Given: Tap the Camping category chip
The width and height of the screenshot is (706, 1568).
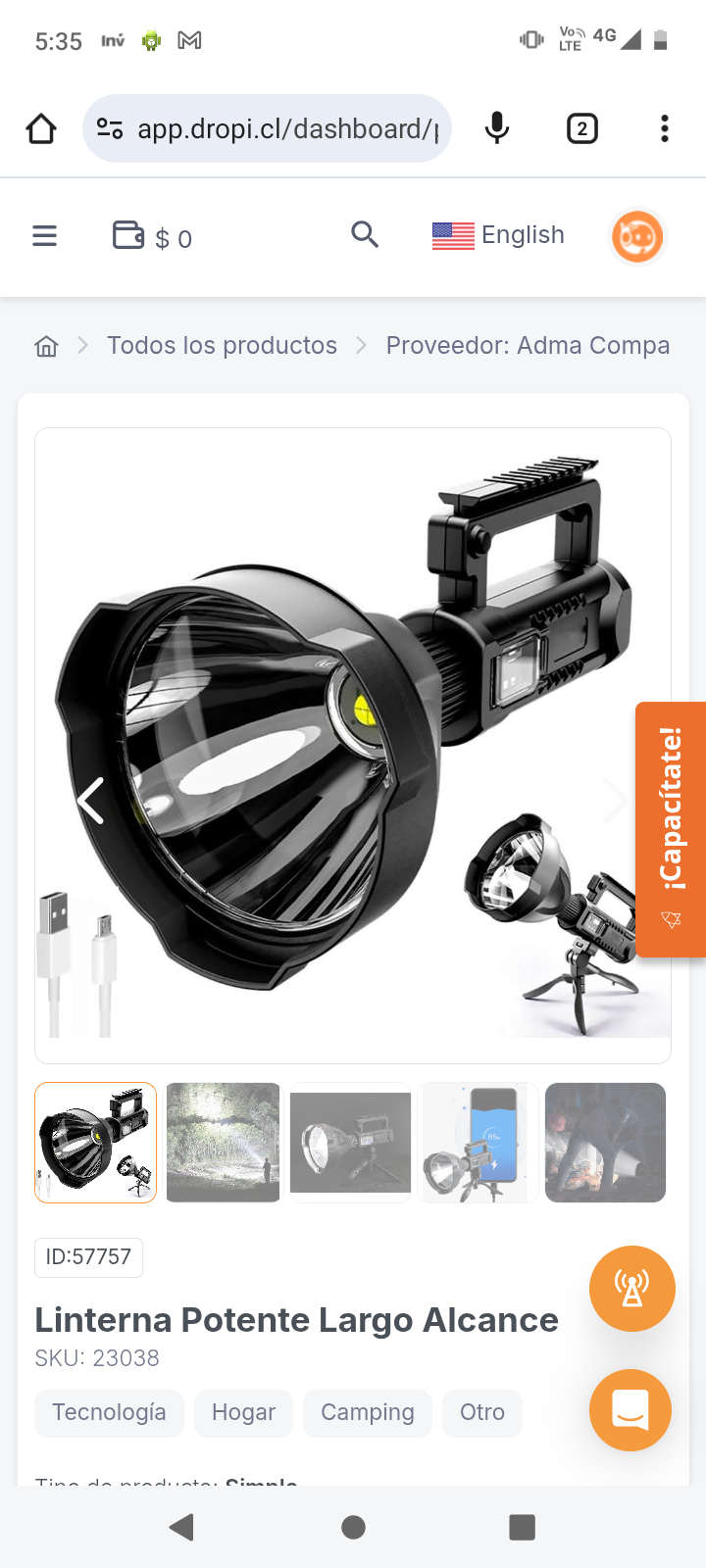Looking at the screenshot, I should pos(368,1412).
